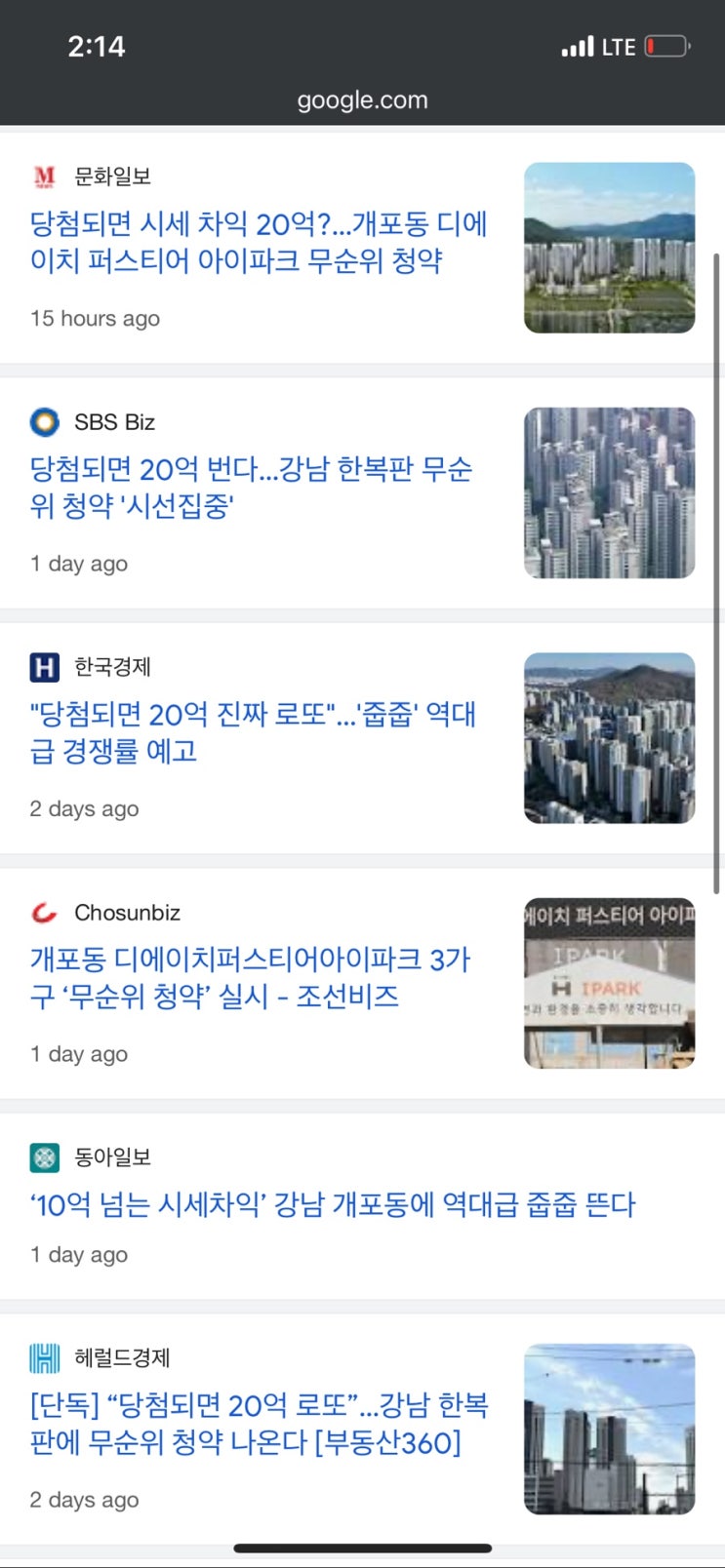The width and height of the screenshot is (725, 1568).
Task: View the SBS Biz article's thumbnail image
Action: tap(609, 492)
